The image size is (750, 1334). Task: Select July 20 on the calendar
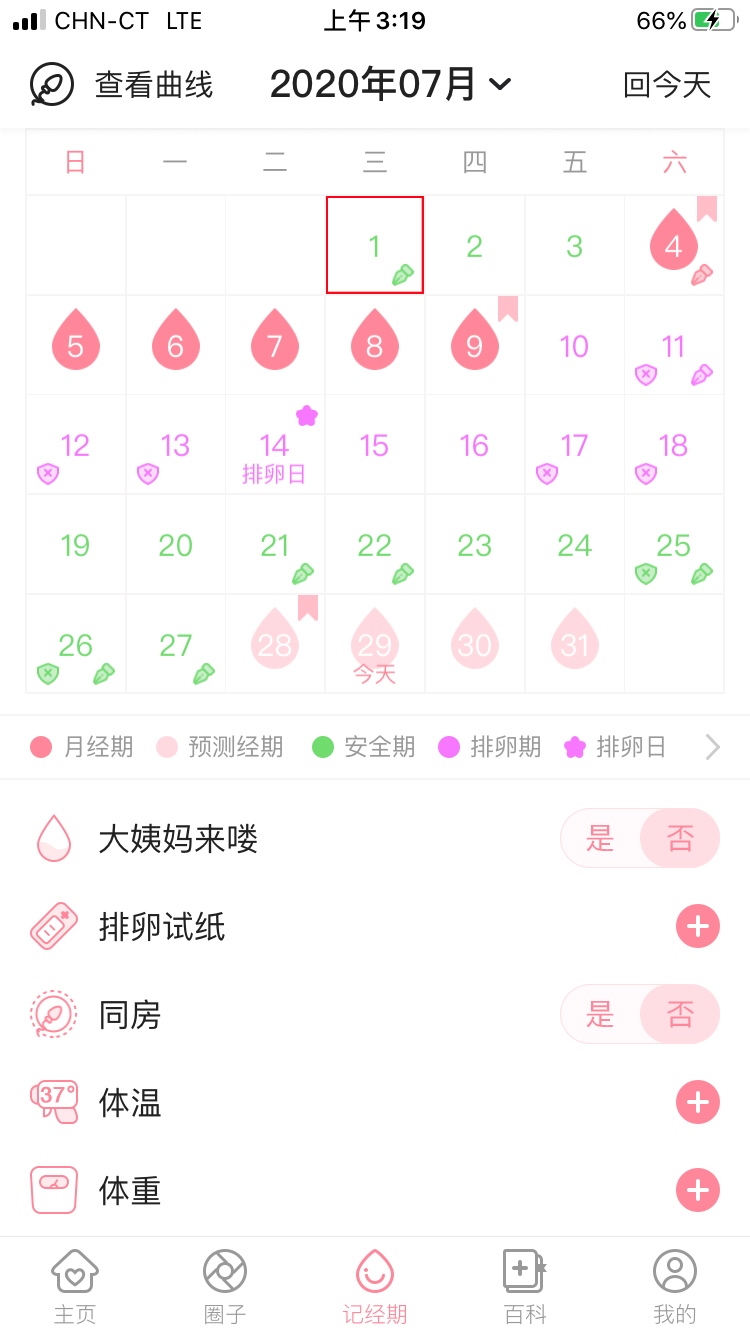[175, 545]
